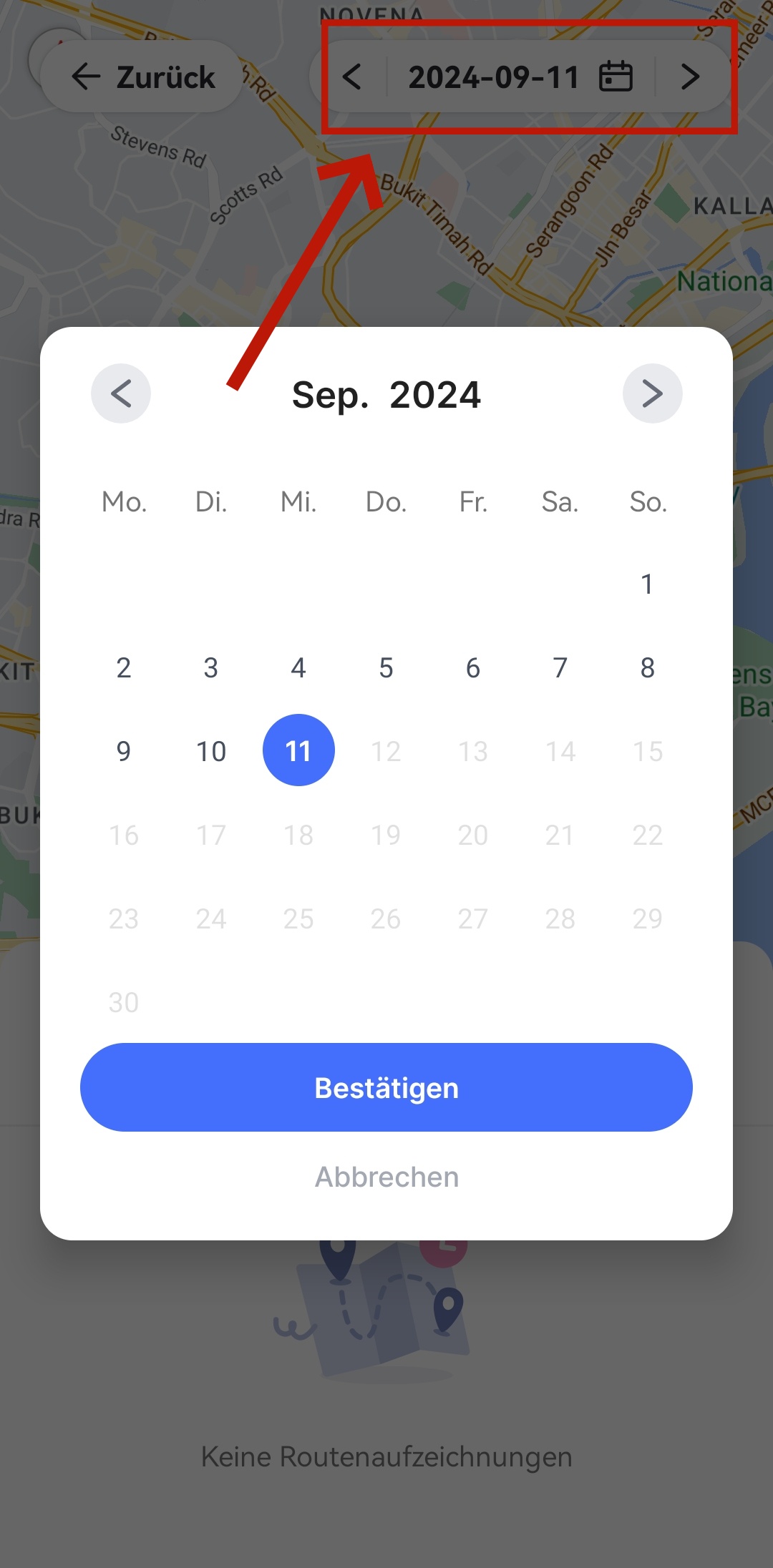This screenshot has height=1568, width=773.
Task: Select day 4 in the calendar
Action: click(x=298, y=668)
